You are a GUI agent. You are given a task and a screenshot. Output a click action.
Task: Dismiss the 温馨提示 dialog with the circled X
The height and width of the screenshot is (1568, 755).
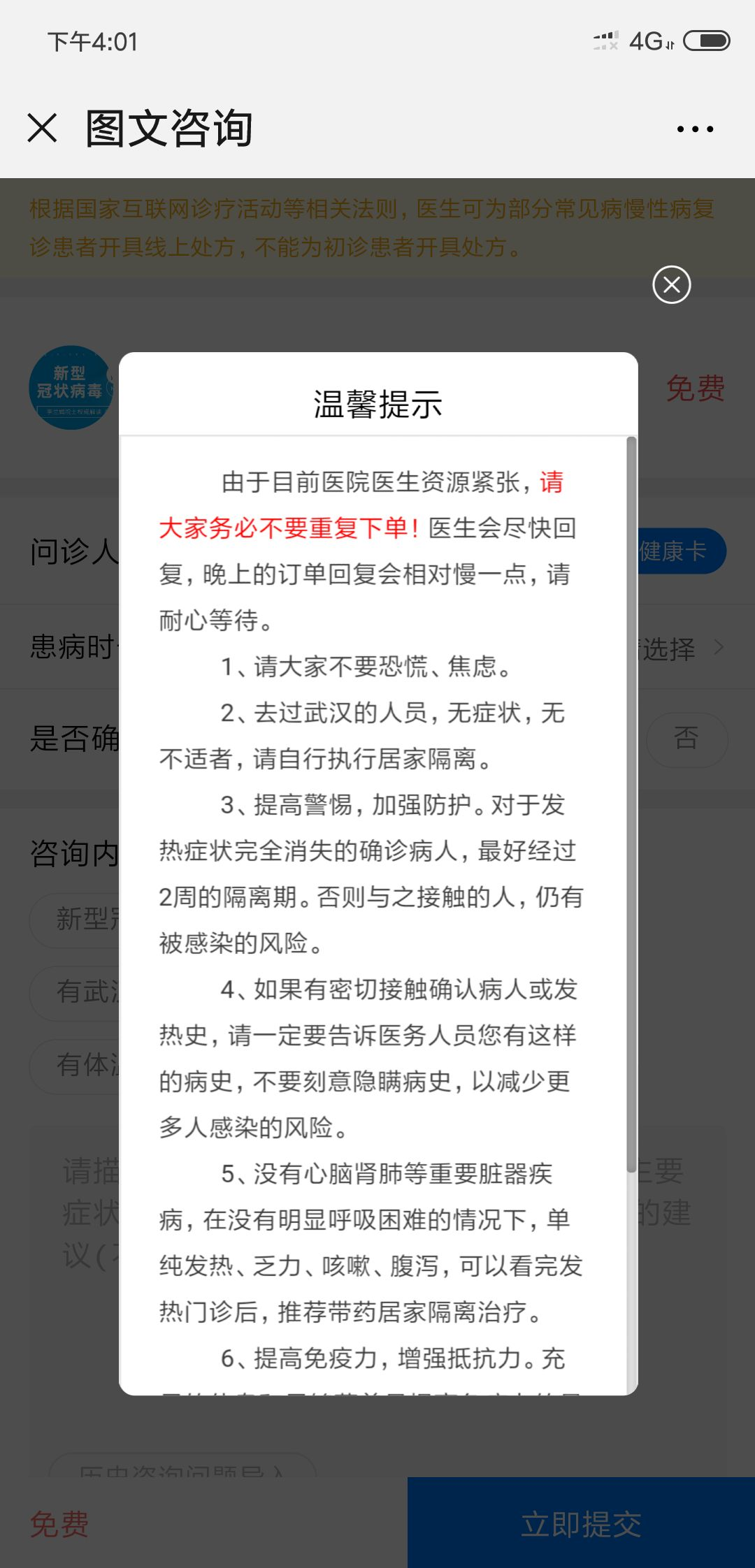[x=671, y=285]
